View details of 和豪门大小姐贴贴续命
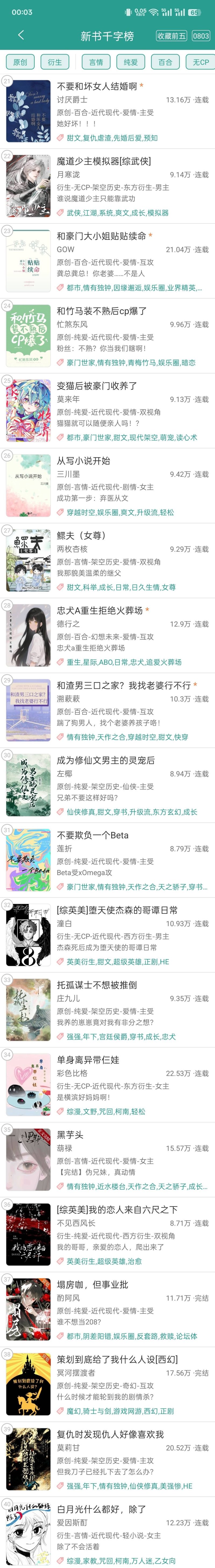The height and width of the screenshot is (1568, 215). click(102, 236)
